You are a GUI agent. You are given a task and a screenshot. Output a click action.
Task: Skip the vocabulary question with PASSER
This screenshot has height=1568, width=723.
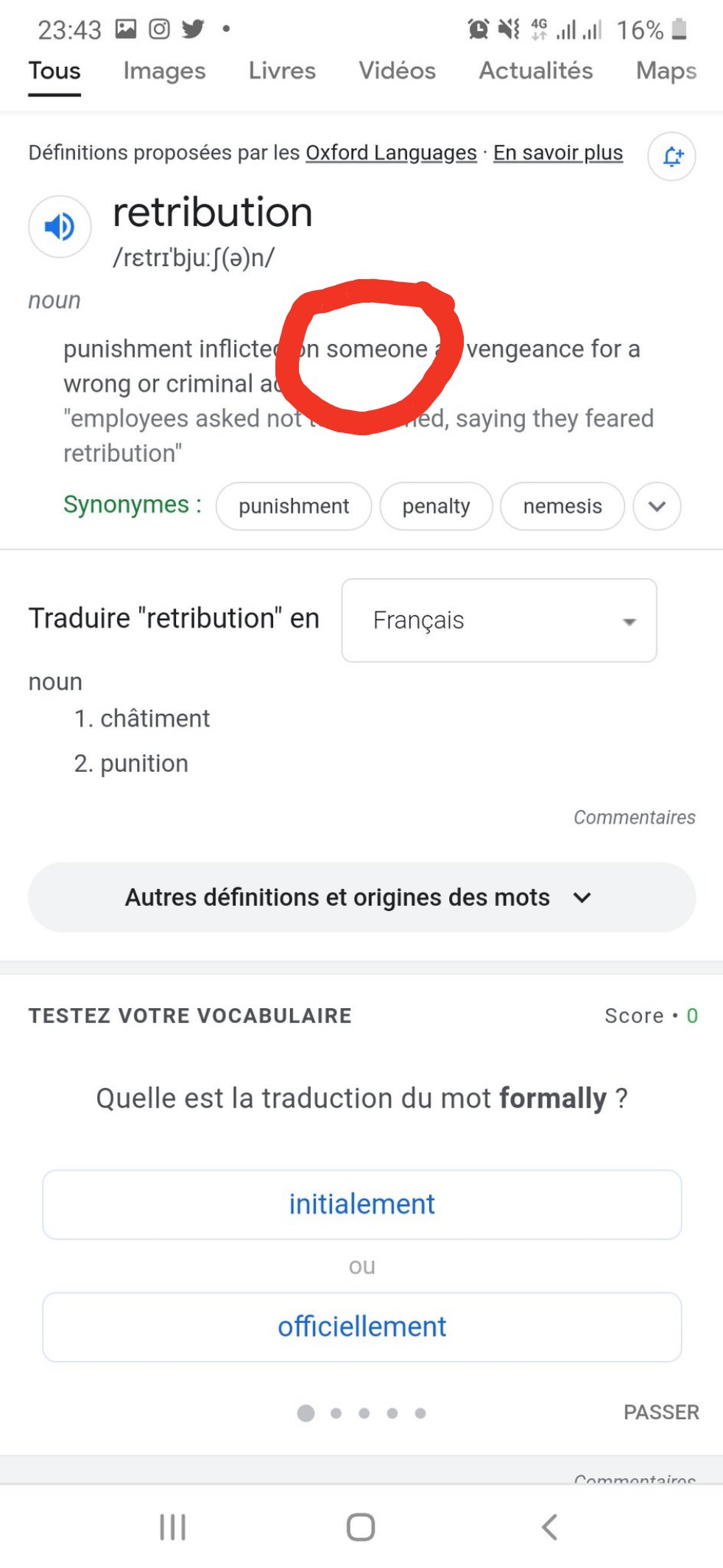pyautogui.click(x=661, y=1412)
